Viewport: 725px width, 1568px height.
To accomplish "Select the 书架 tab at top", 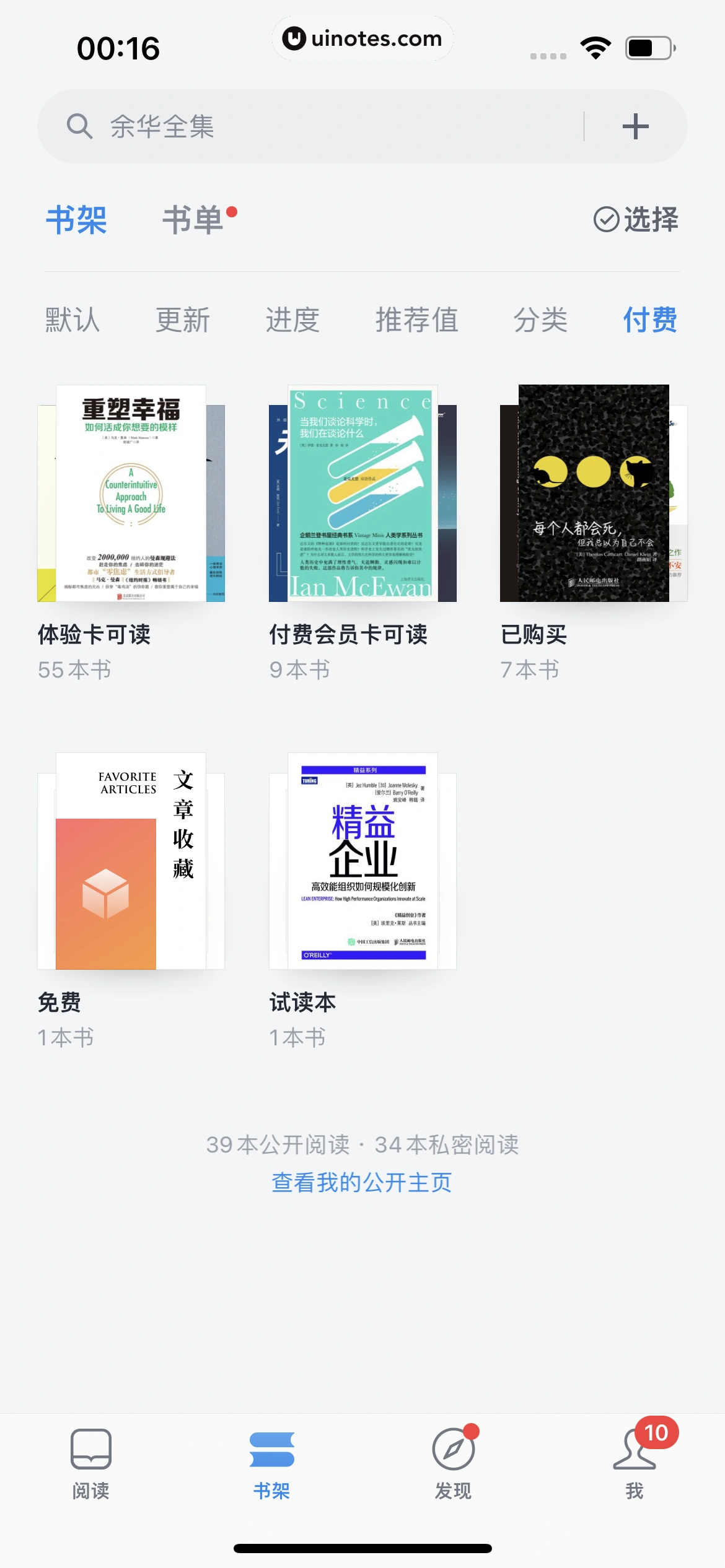I will (x=77, y=220).
